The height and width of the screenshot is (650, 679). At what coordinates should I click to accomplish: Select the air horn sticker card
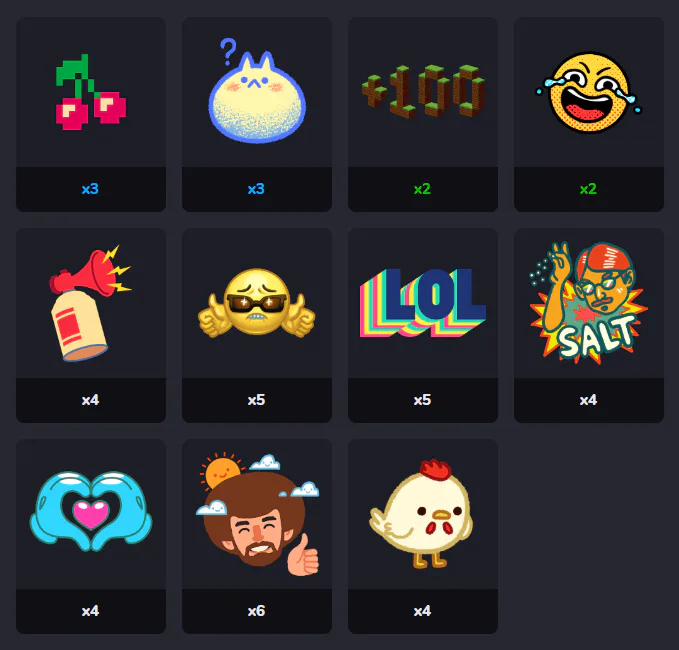click(x=91, y=326)
